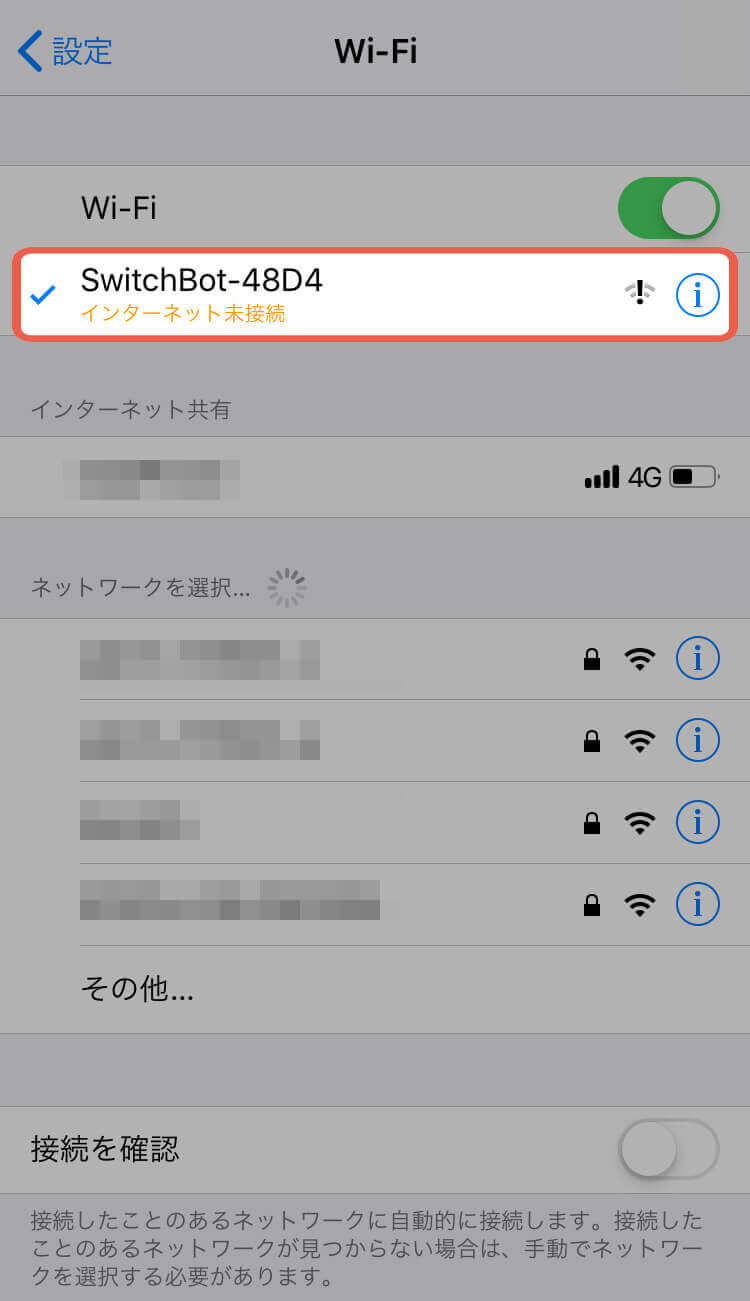Turn off the Wi-Fi switch
The image size is (750, 1301).
pos(669,208)
